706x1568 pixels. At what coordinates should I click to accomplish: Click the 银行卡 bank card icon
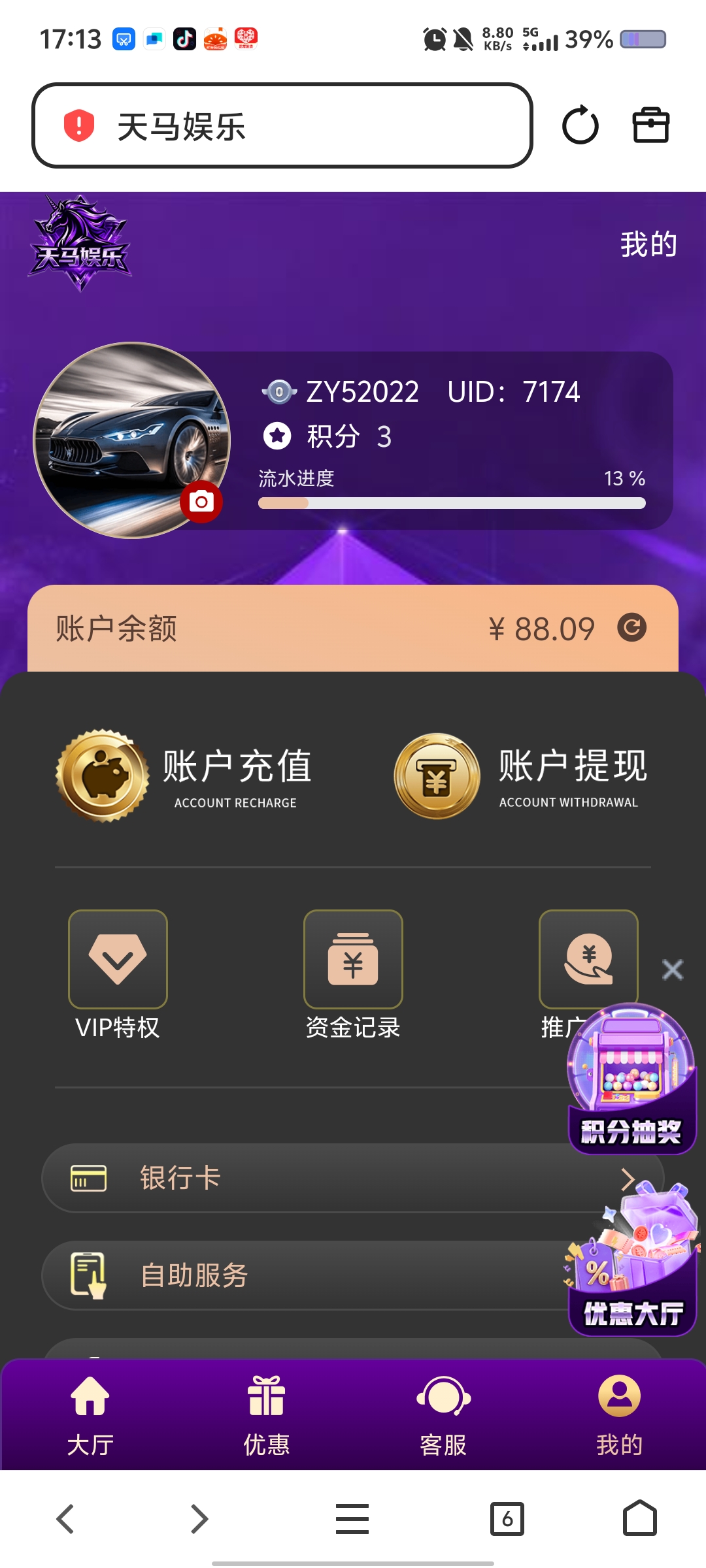90,1178
